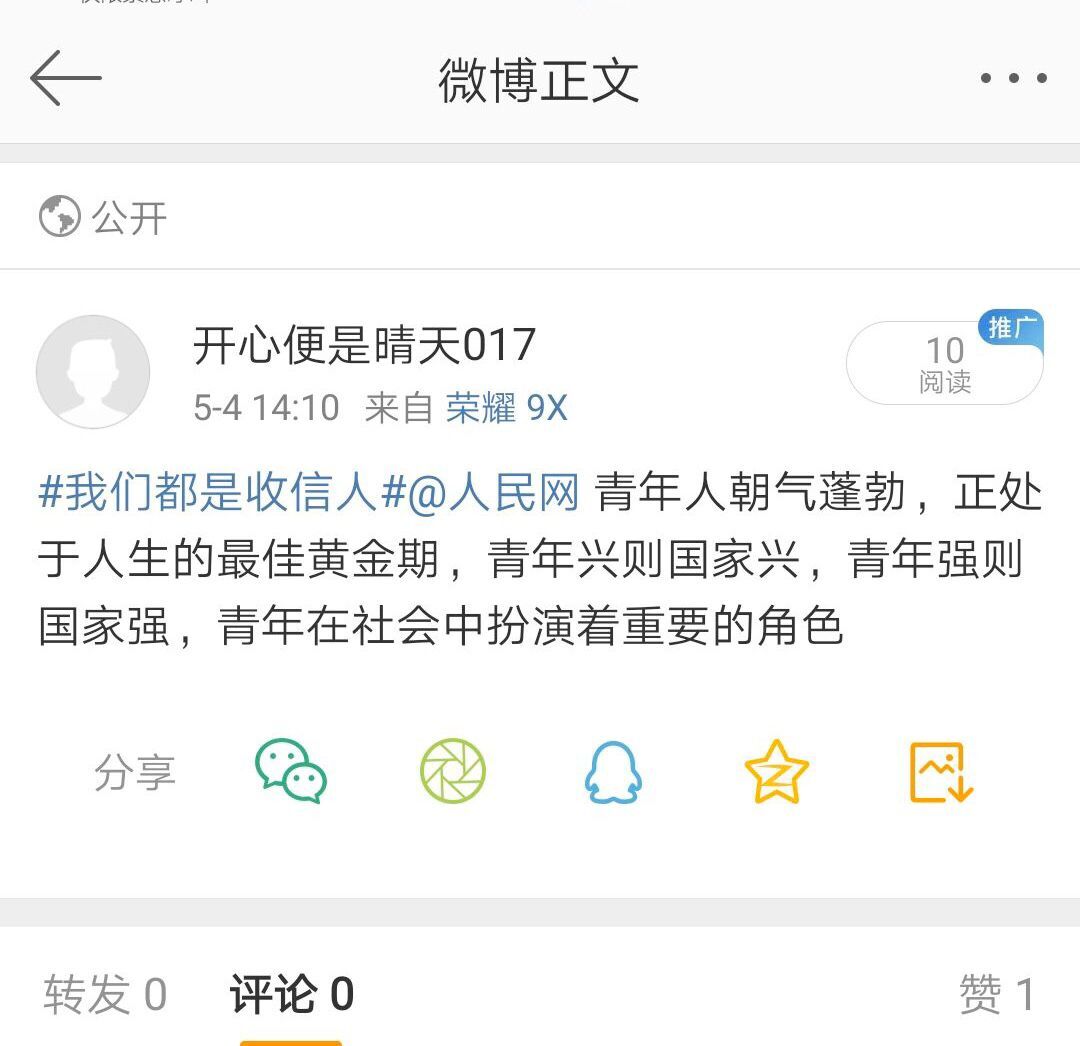Viewport: 1080px width, 1046px height.
Task: Share post to Qzone star icon
Action: pyautogui.click(x=777, y=772)
